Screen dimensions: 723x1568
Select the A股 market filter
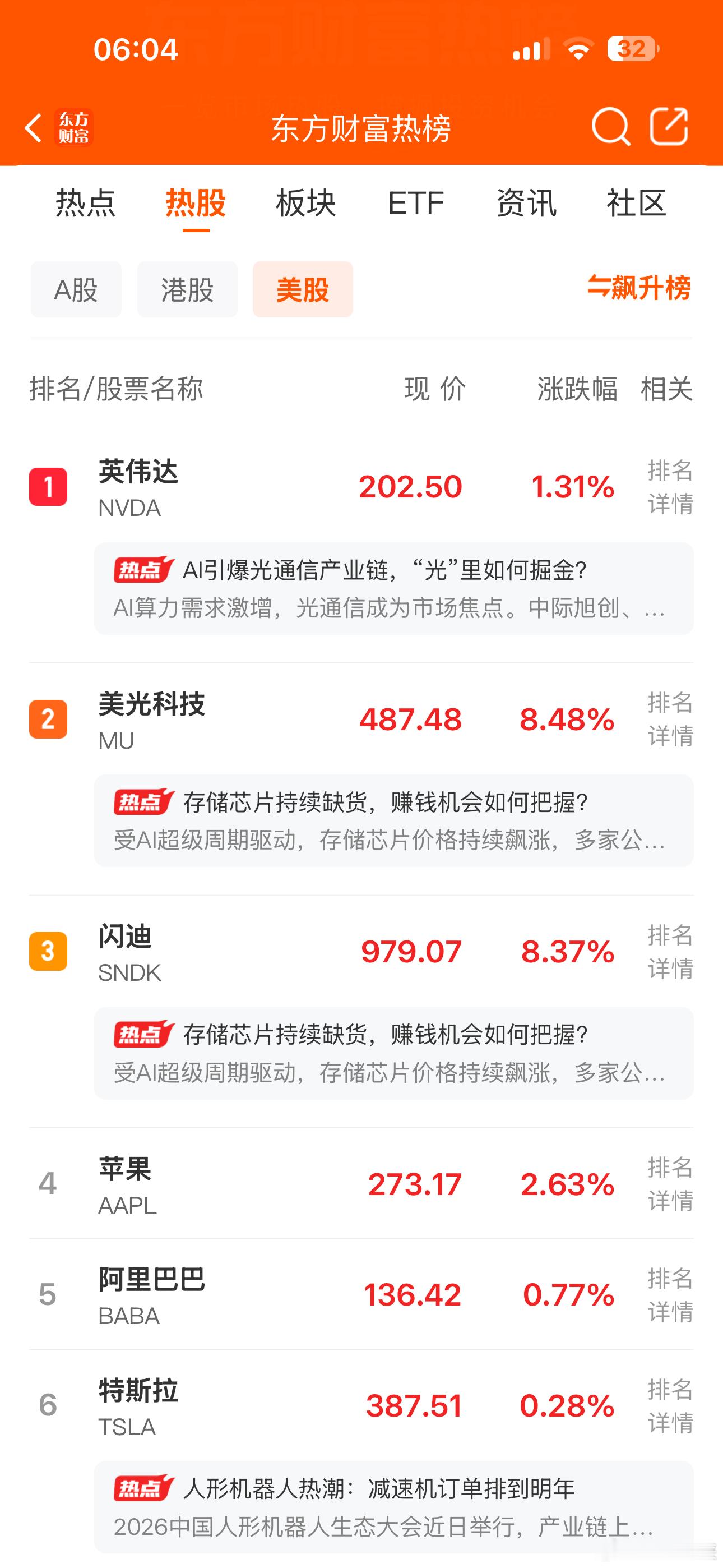click(x=76, y=290)
